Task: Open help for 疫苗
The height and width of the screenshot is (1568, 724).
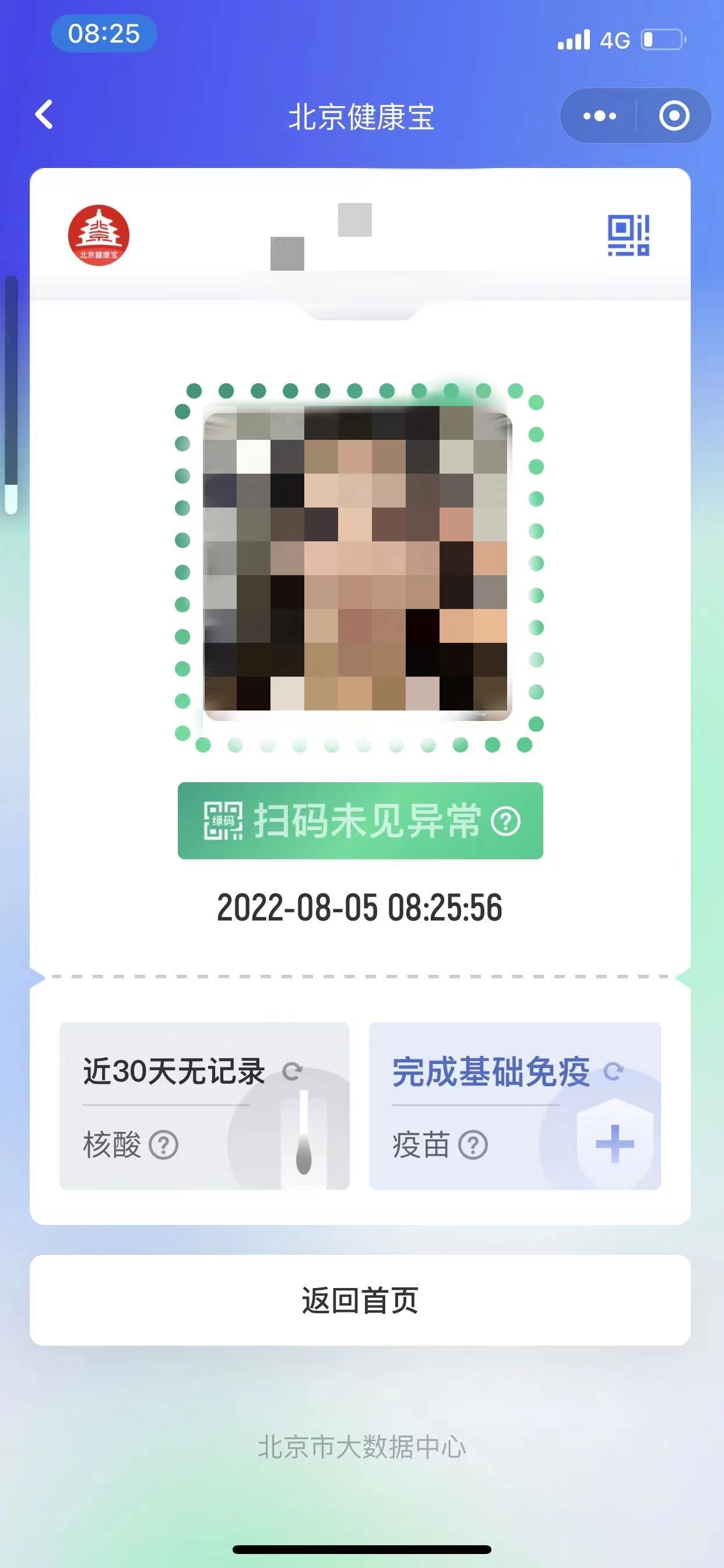Action: click(x=473, y=1145)
